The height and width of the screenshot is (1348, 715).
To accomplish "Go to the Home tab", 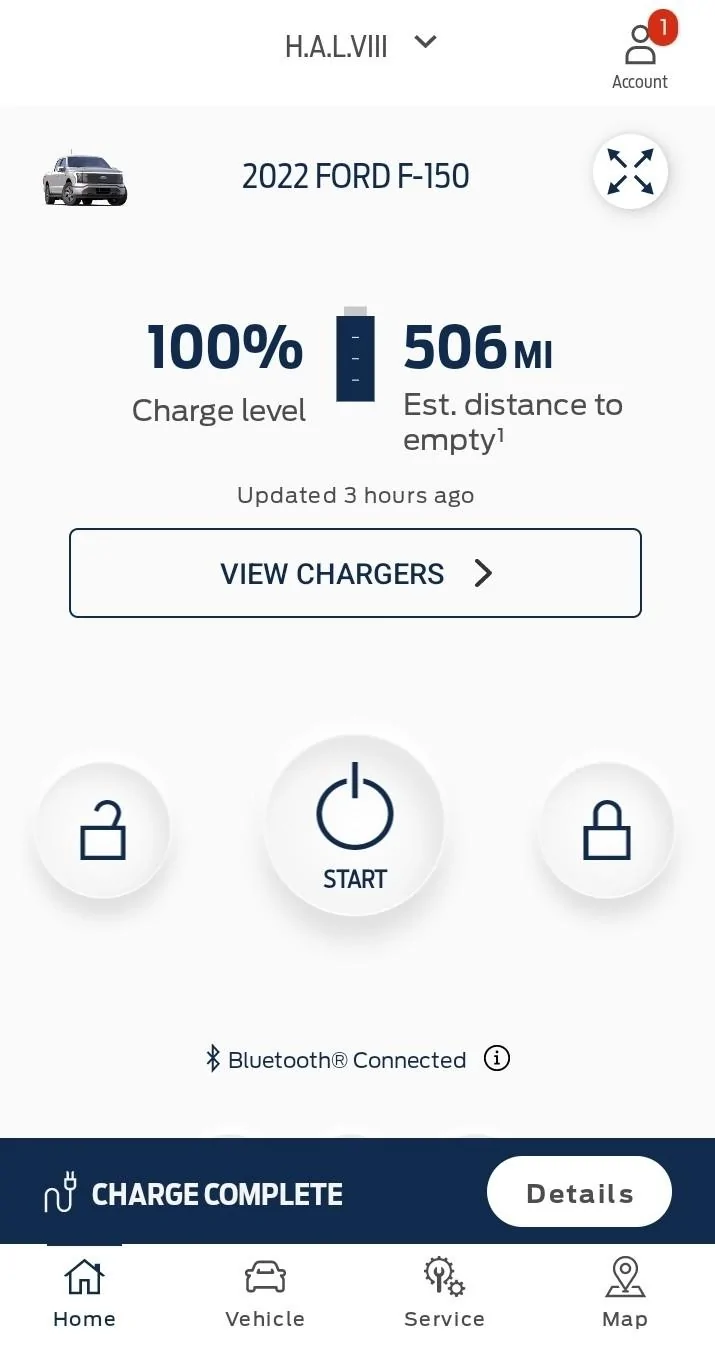I will click(84, 1294).
